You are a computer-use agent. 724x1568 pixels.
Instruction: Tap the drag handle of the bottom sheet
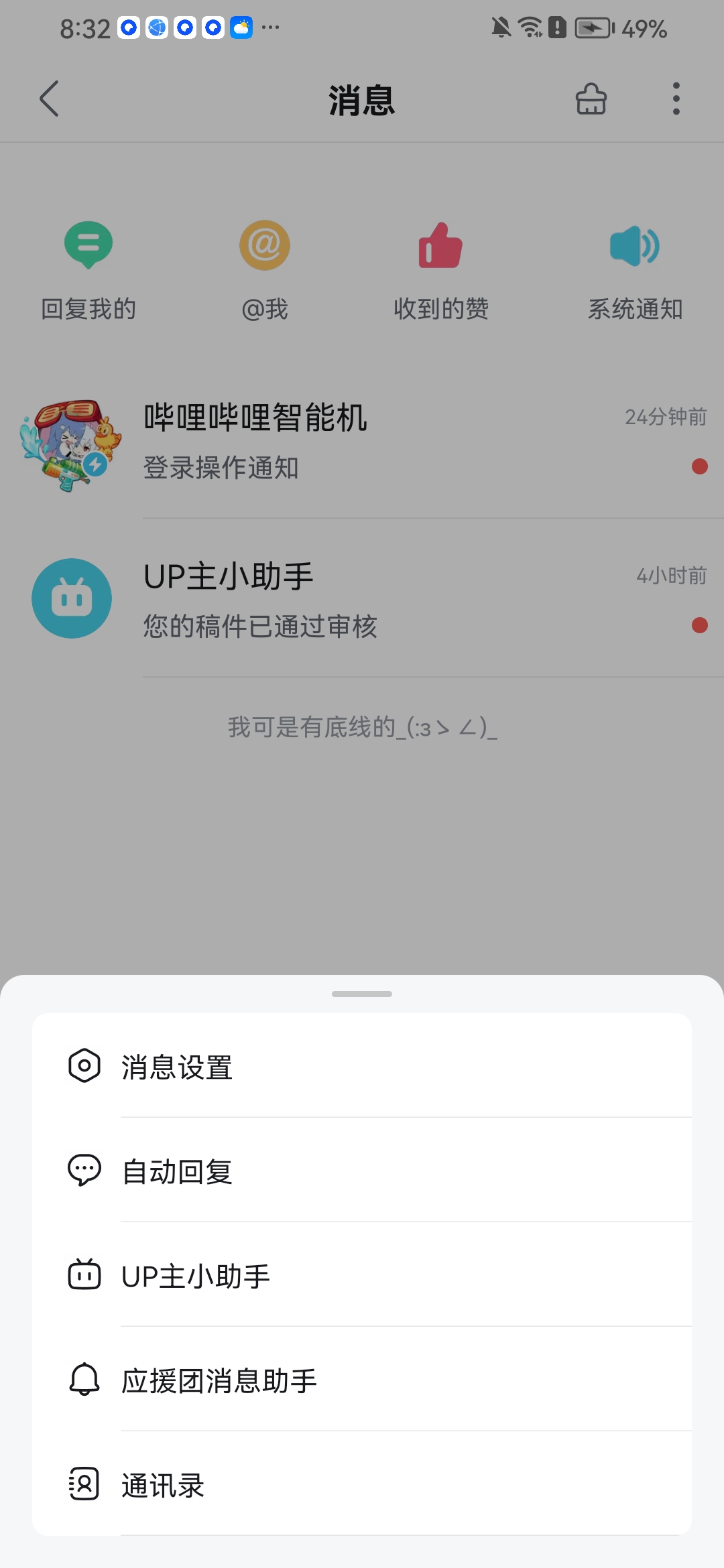(362, 994)
